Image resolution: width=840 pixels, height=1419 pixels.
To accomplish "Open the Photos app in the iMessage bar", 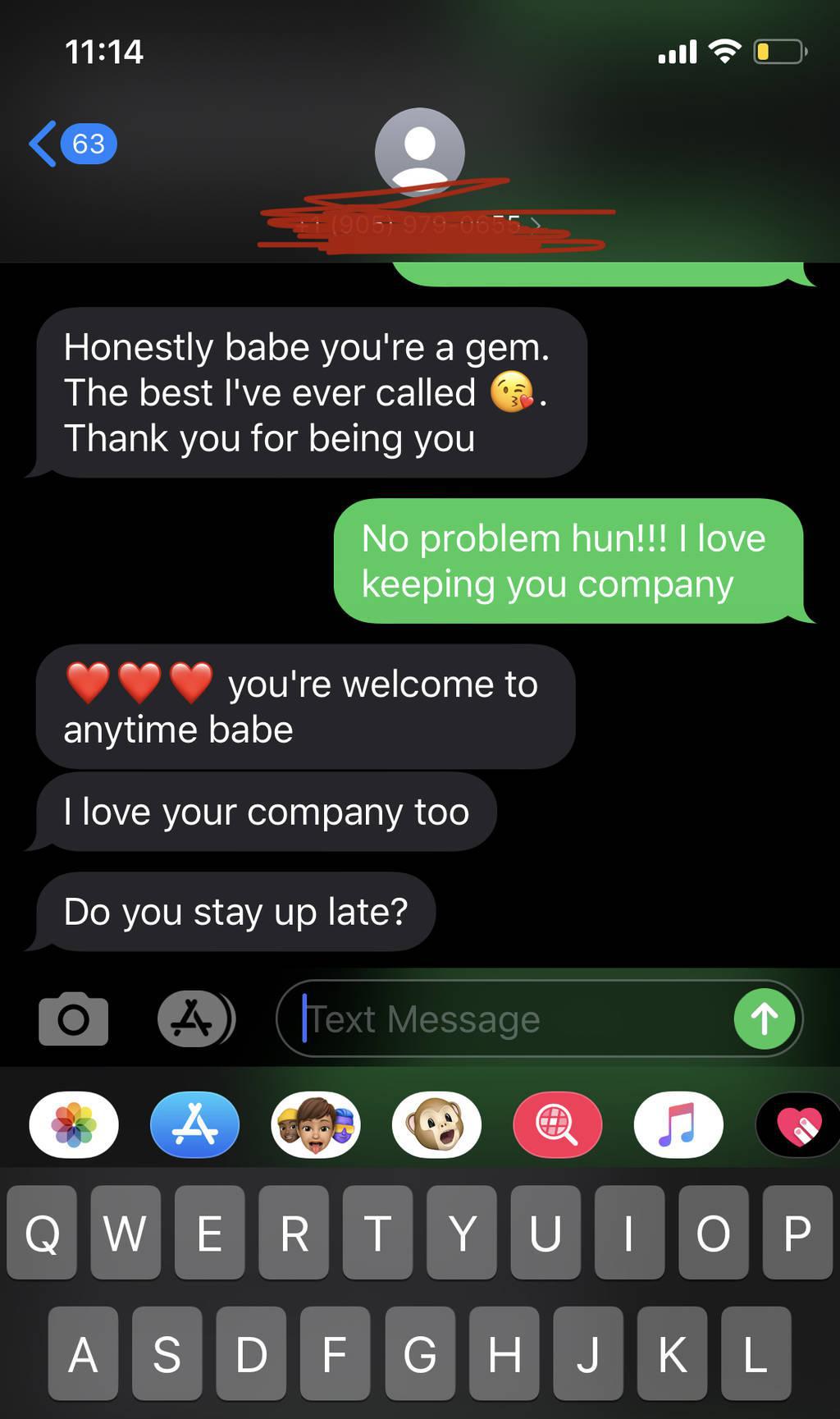I will point(74,1124).
